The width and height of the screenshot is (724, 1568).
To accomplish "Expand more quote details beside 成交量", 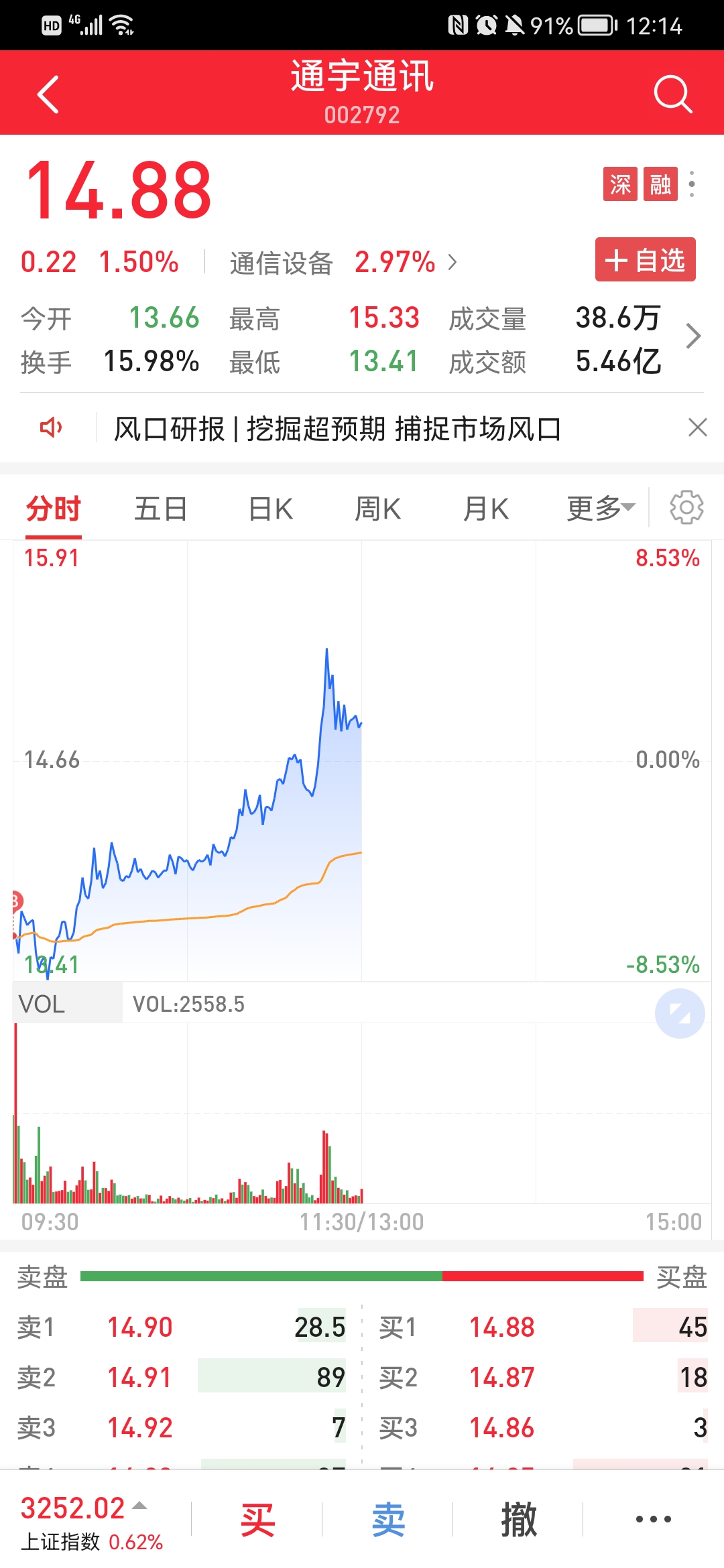I will tap(694, 336).
